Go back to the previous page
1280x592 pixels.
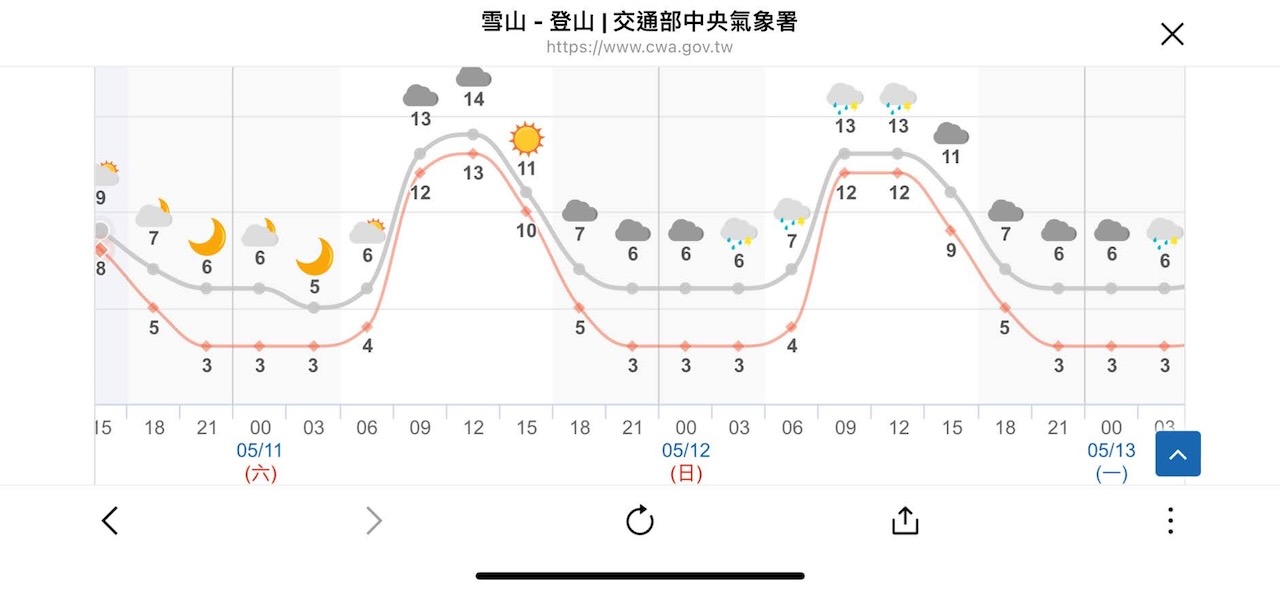tap(110, 520)
